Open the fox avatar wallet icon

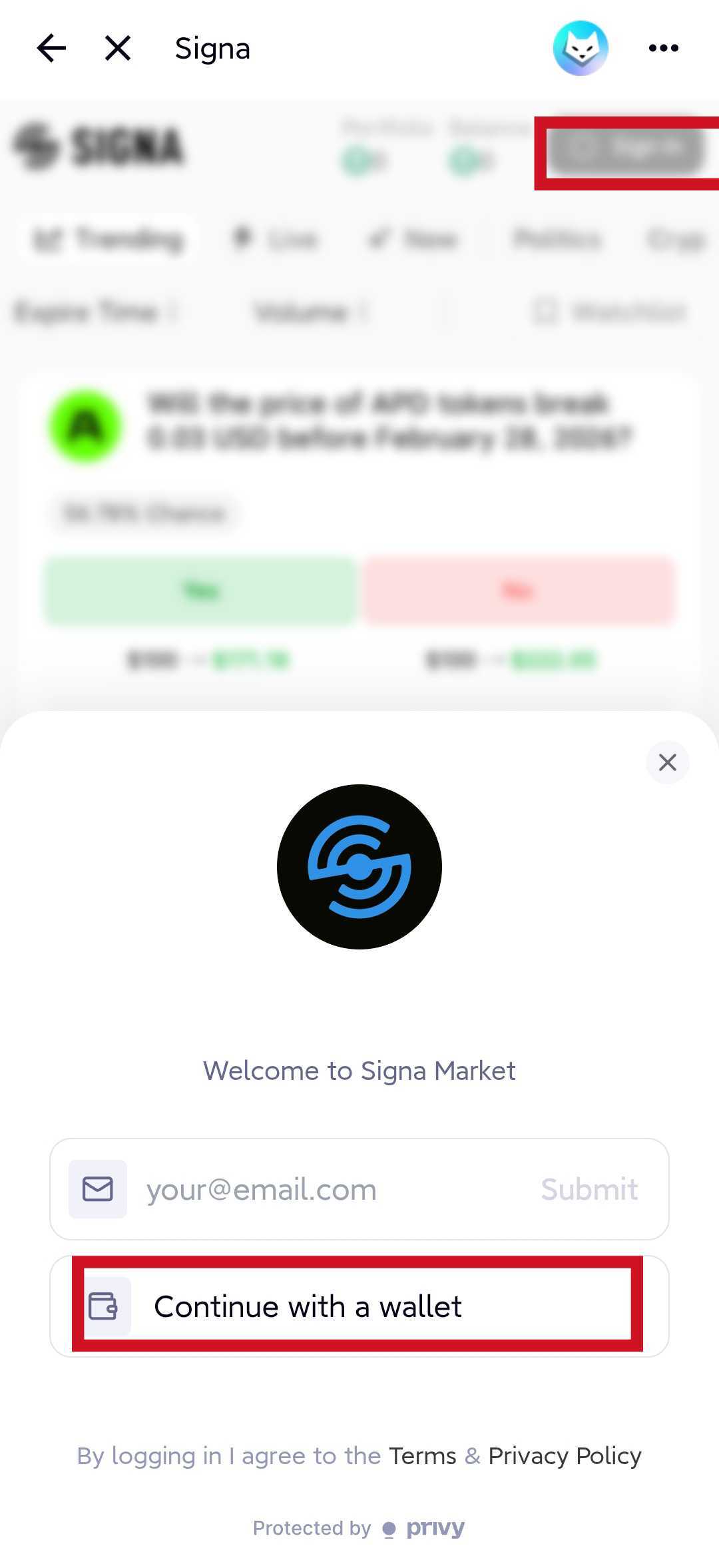click(581, 48)
